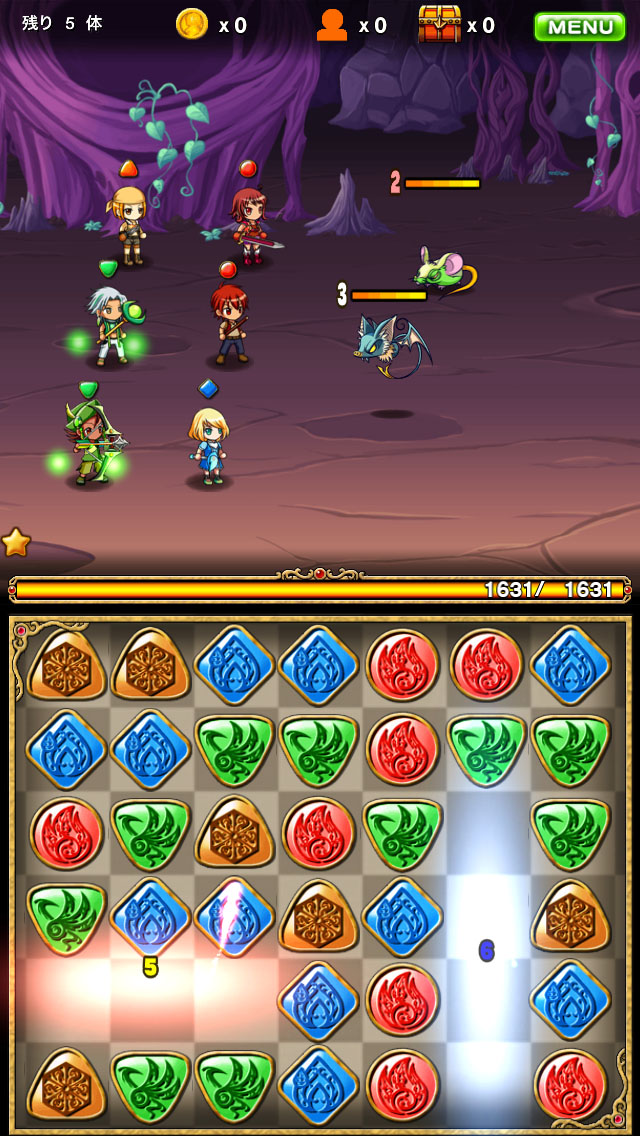This screenshot has height=1136, width=640.
Task: Tap the gold star icon
Action: click(x=15, y=542)
